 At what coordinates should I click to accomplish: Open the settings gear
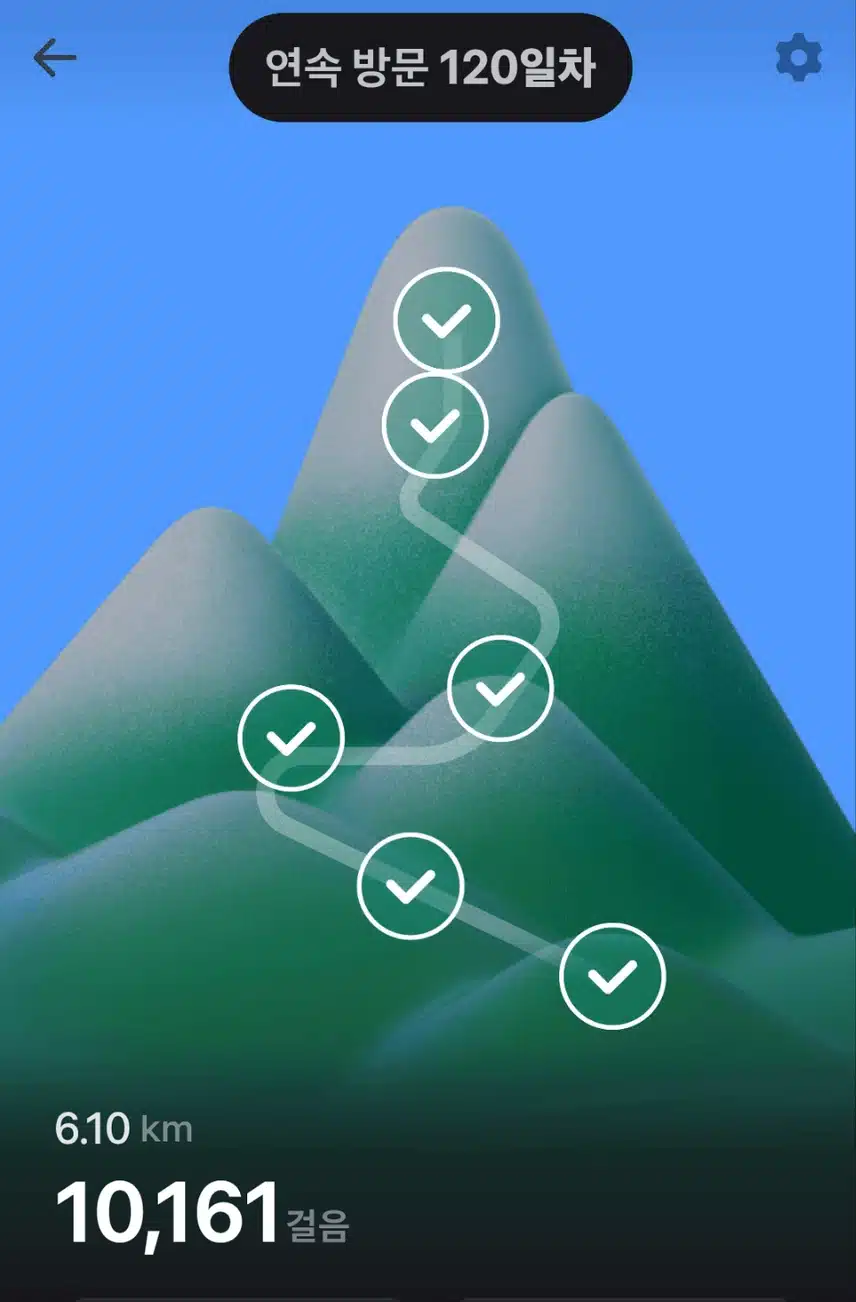pos(798,60)
